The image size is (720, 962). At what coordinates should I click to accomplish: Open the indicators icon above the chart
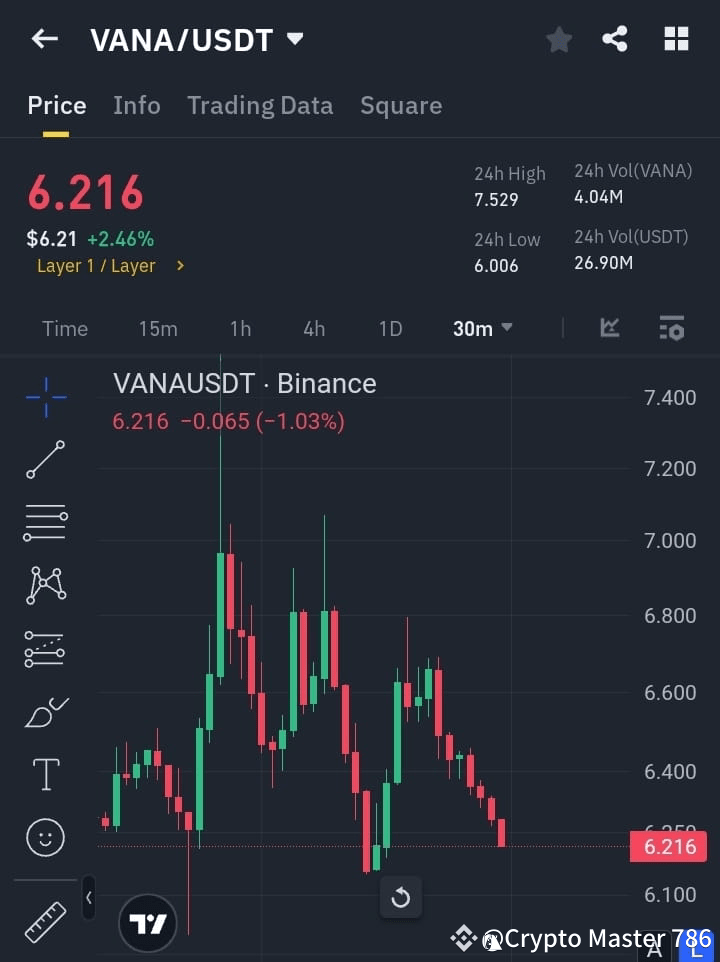click(609, 328)
